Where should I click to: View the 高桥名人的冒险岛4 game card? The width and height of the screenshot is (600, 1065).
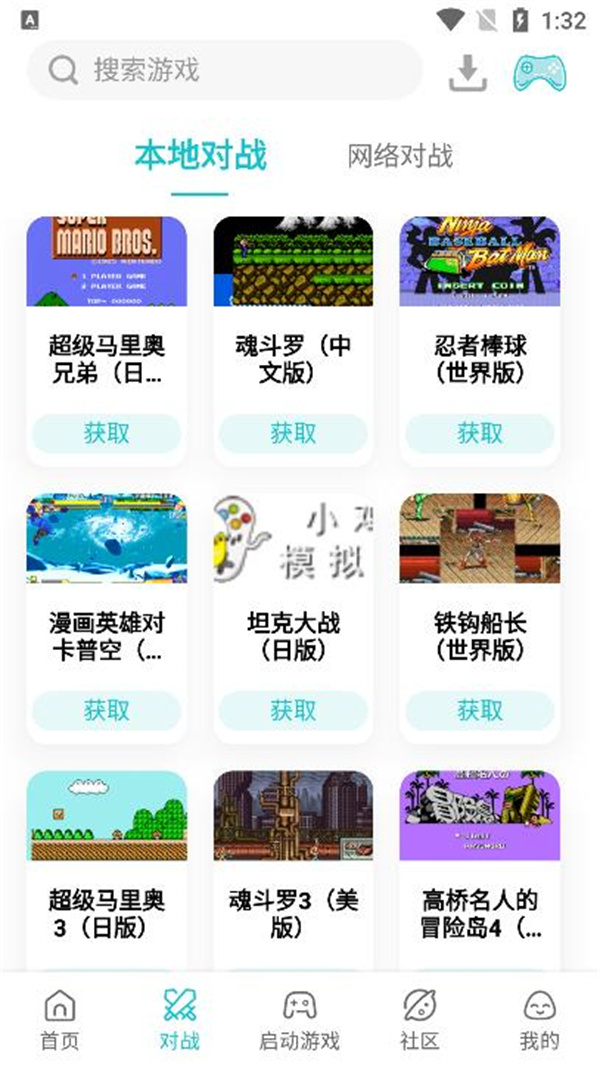coord(480,860)
